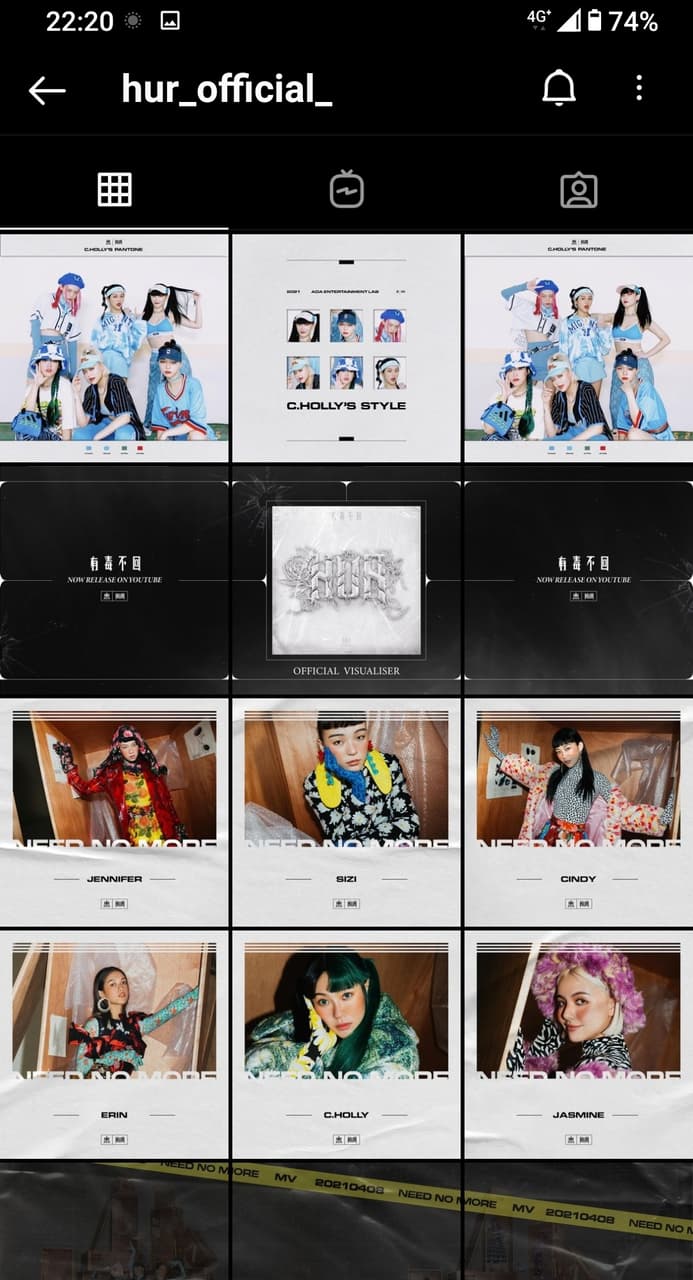Open the three-dot overflow menu
This screenshot has width=693, height=1280.
coord(639,89)
